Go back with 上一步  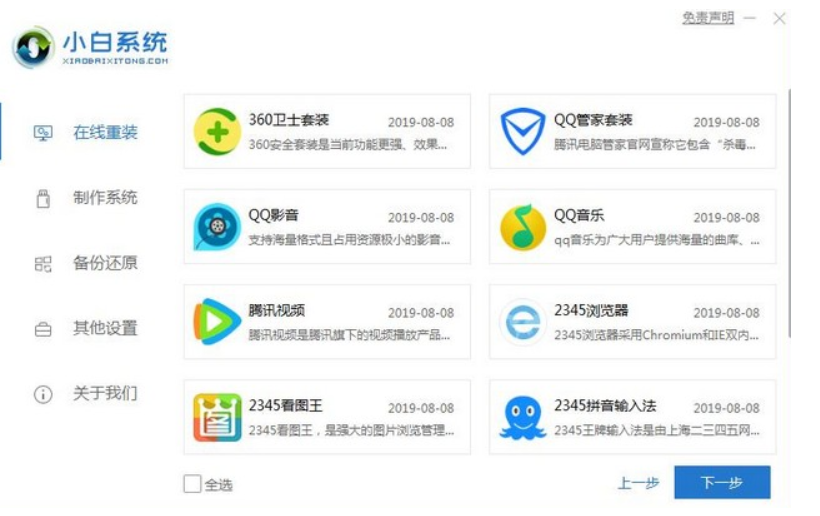[x=638, y=483]
